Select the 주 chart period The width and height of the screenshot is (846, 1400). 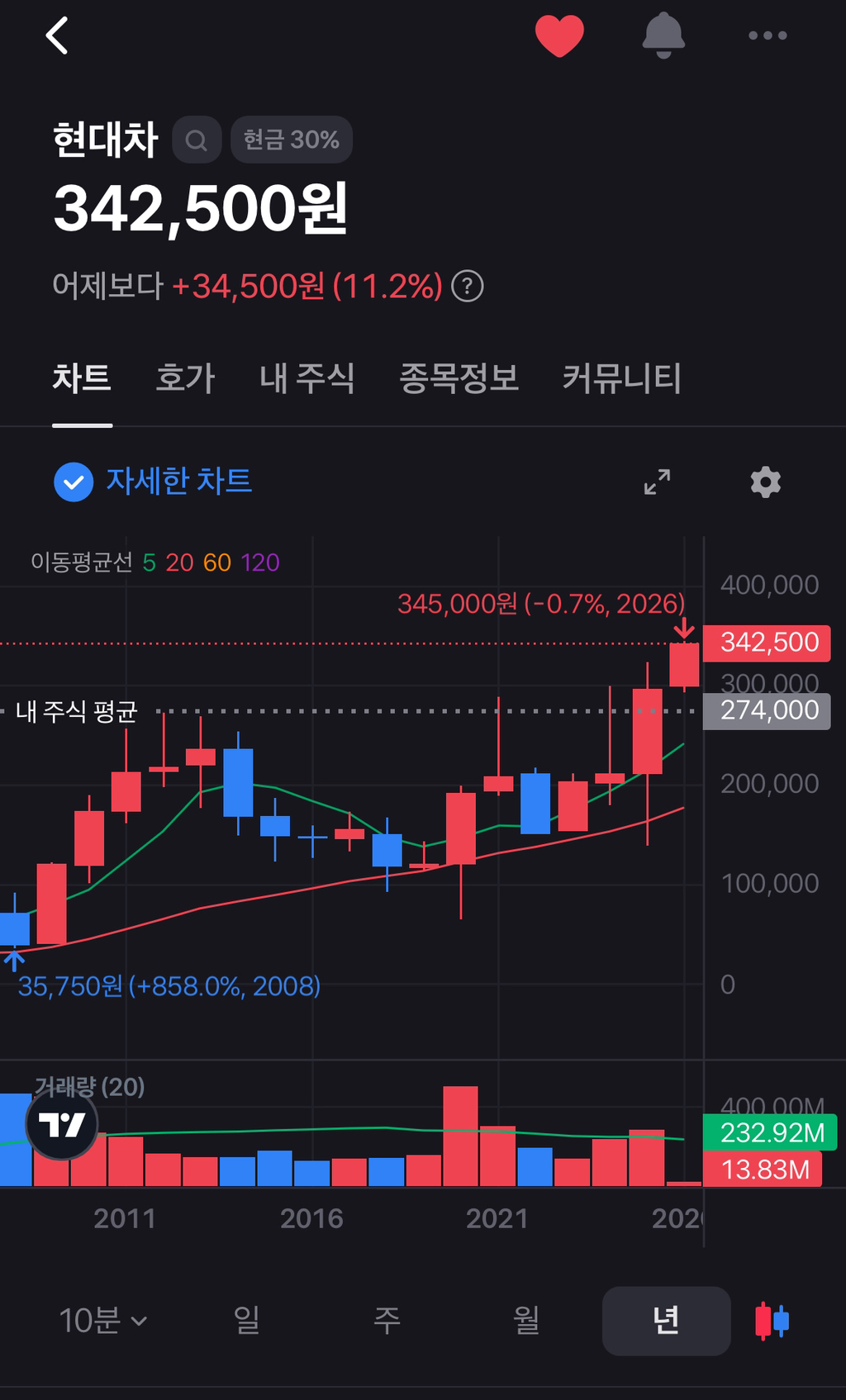(x=387, y=1320)
